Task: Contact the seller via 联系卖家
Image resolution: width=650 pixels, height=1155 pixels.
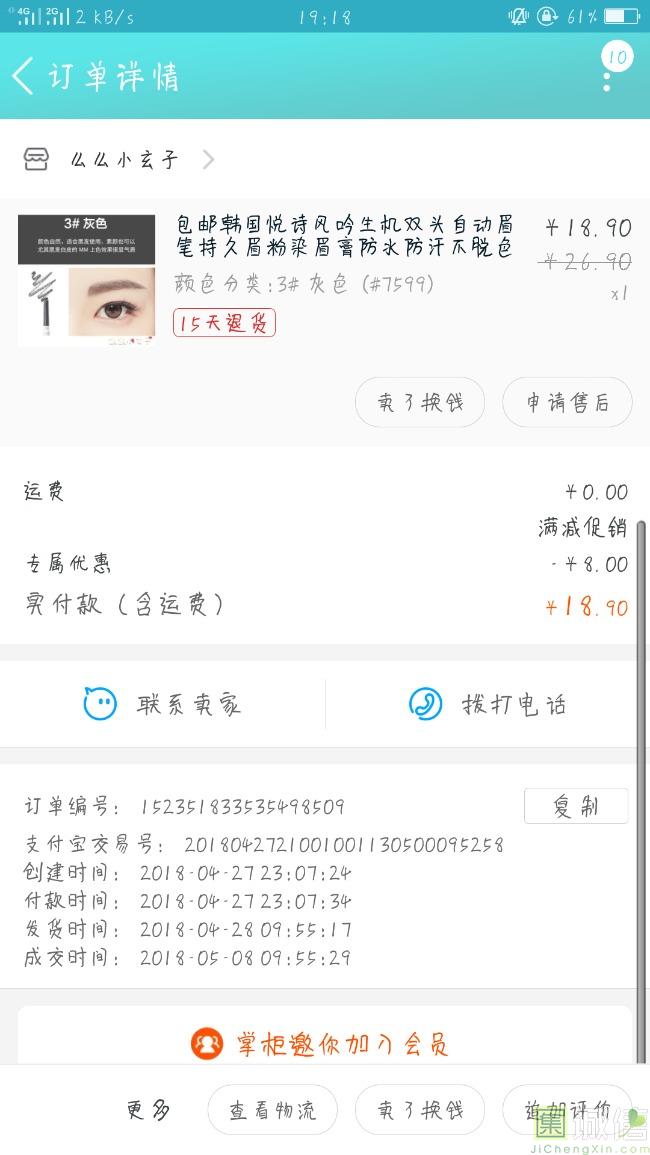Action: click(x=162, y=705)
